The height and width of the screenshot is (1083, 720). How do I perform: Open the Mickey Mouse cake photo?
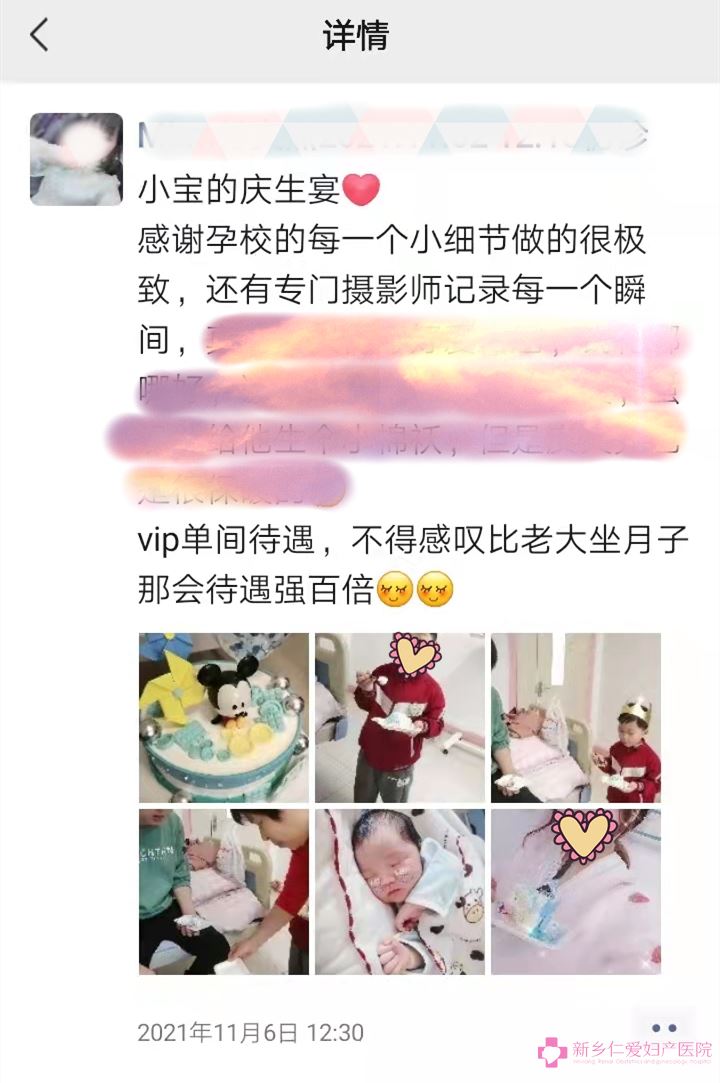coord(223,717)
